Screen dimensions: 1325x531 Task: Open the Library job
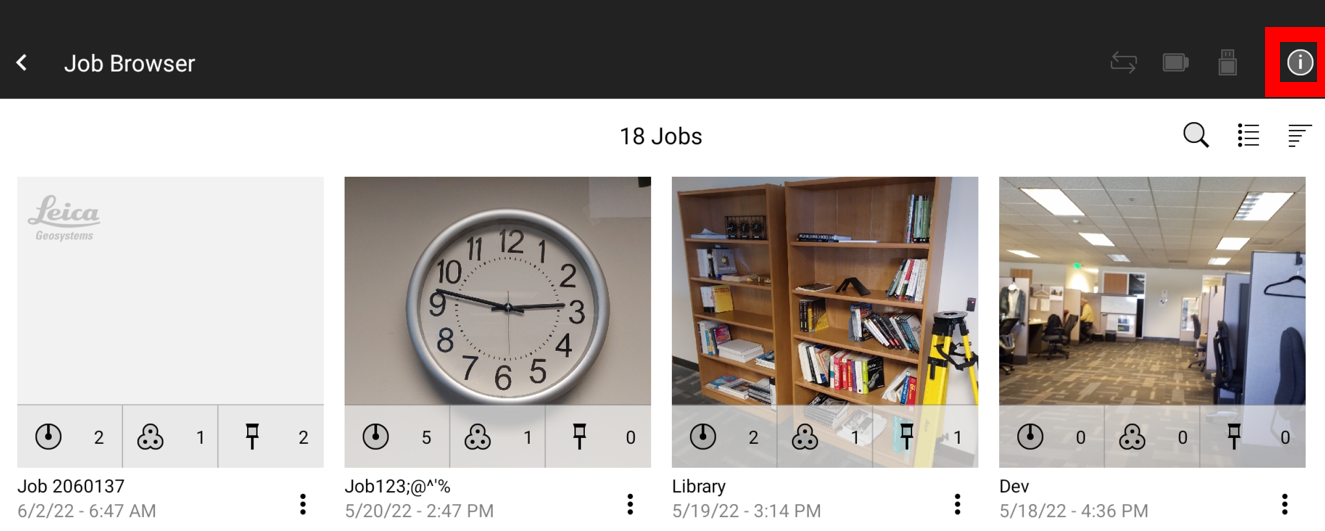click(824, 292)
